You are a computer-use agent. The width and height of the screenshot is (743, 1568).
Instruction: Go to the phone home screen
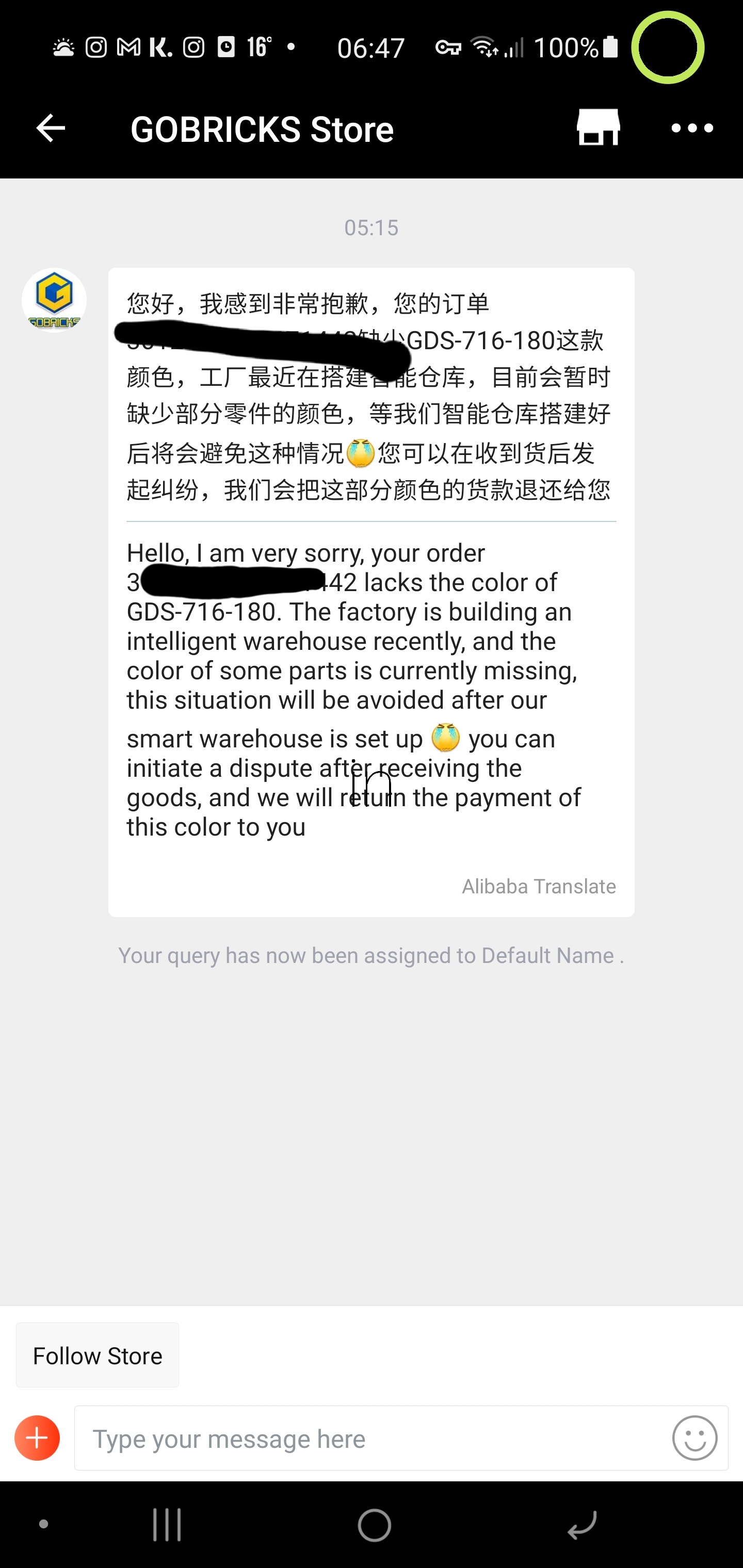pyautogui.click(x=374, y=1525)
